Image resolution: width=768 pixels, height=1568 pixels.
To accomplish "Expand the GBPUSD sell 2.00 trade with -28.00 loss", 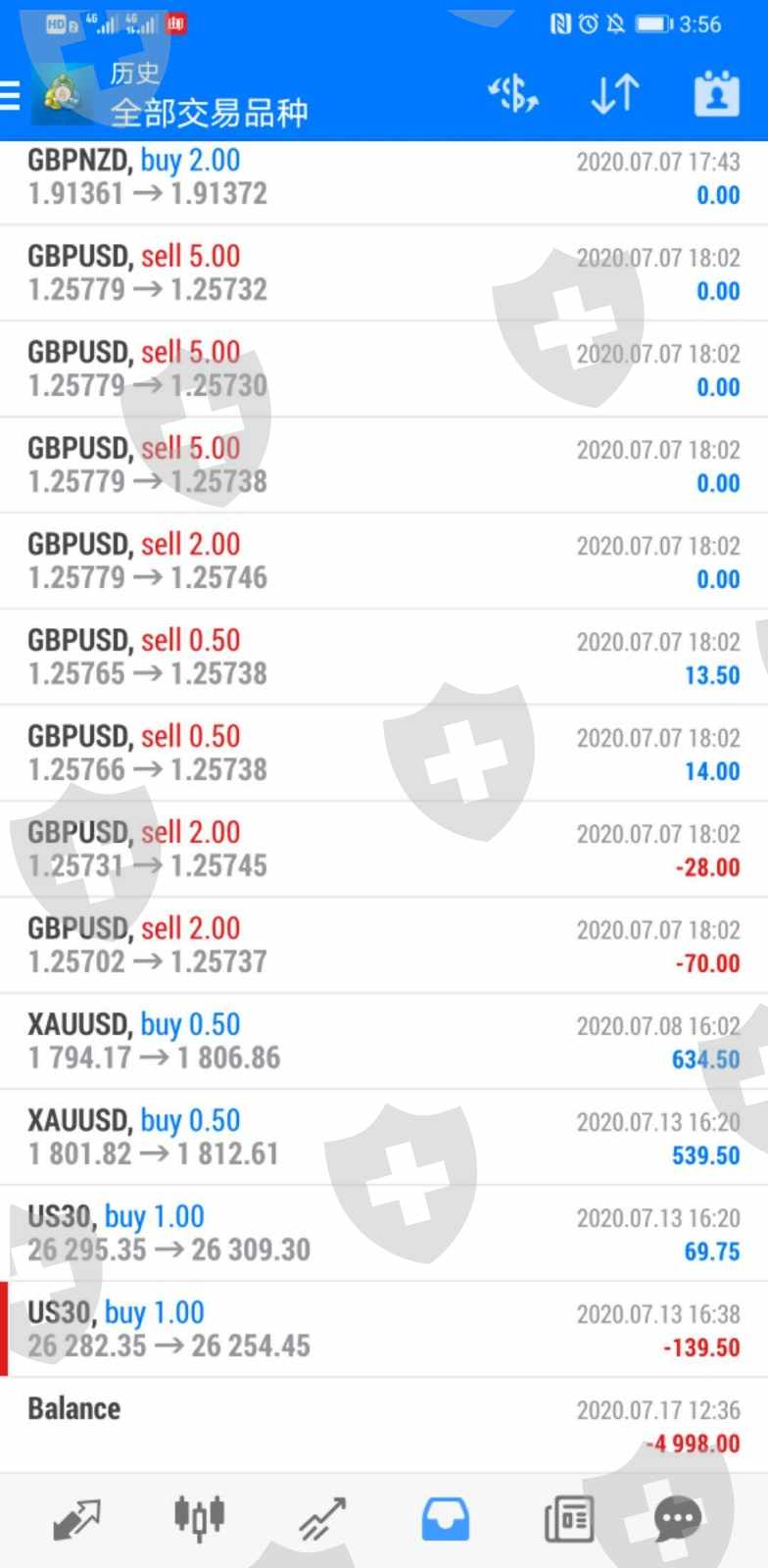I will point(384,850).
